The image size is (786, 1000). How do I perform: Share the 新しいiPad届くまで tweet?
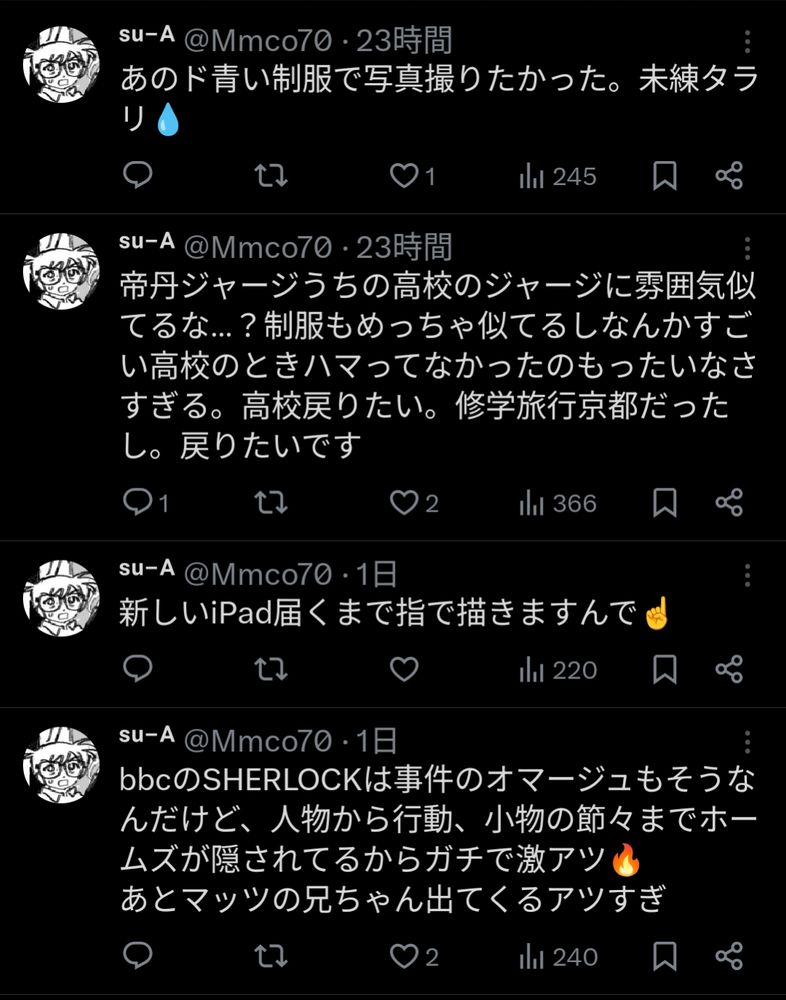click(x=729, y=669)
